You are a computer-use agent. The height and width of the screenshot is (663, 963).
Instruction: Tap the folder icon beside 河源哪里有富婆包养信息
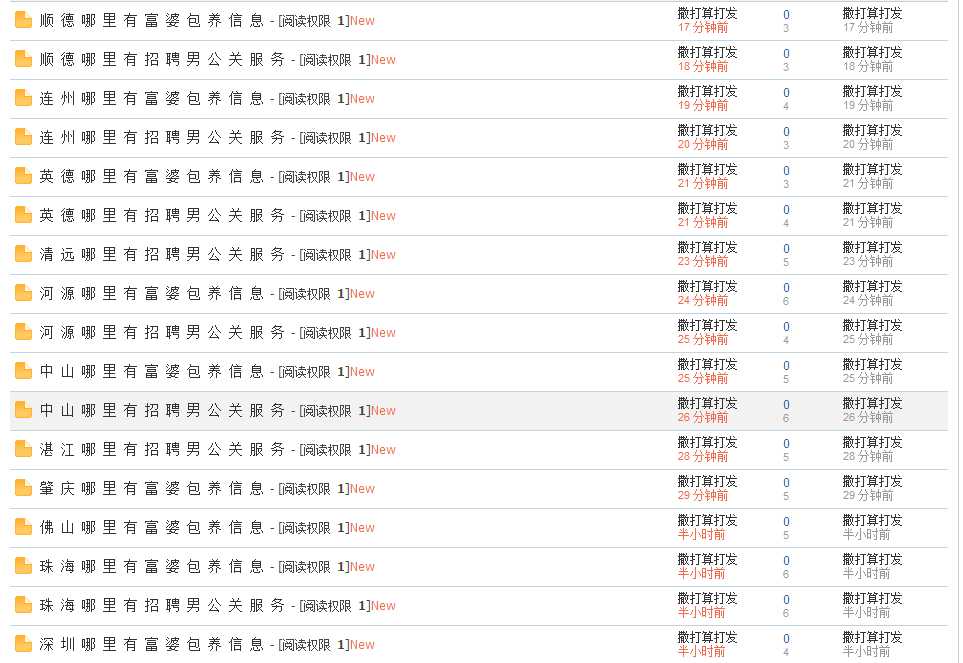click(x=23, y=293)
